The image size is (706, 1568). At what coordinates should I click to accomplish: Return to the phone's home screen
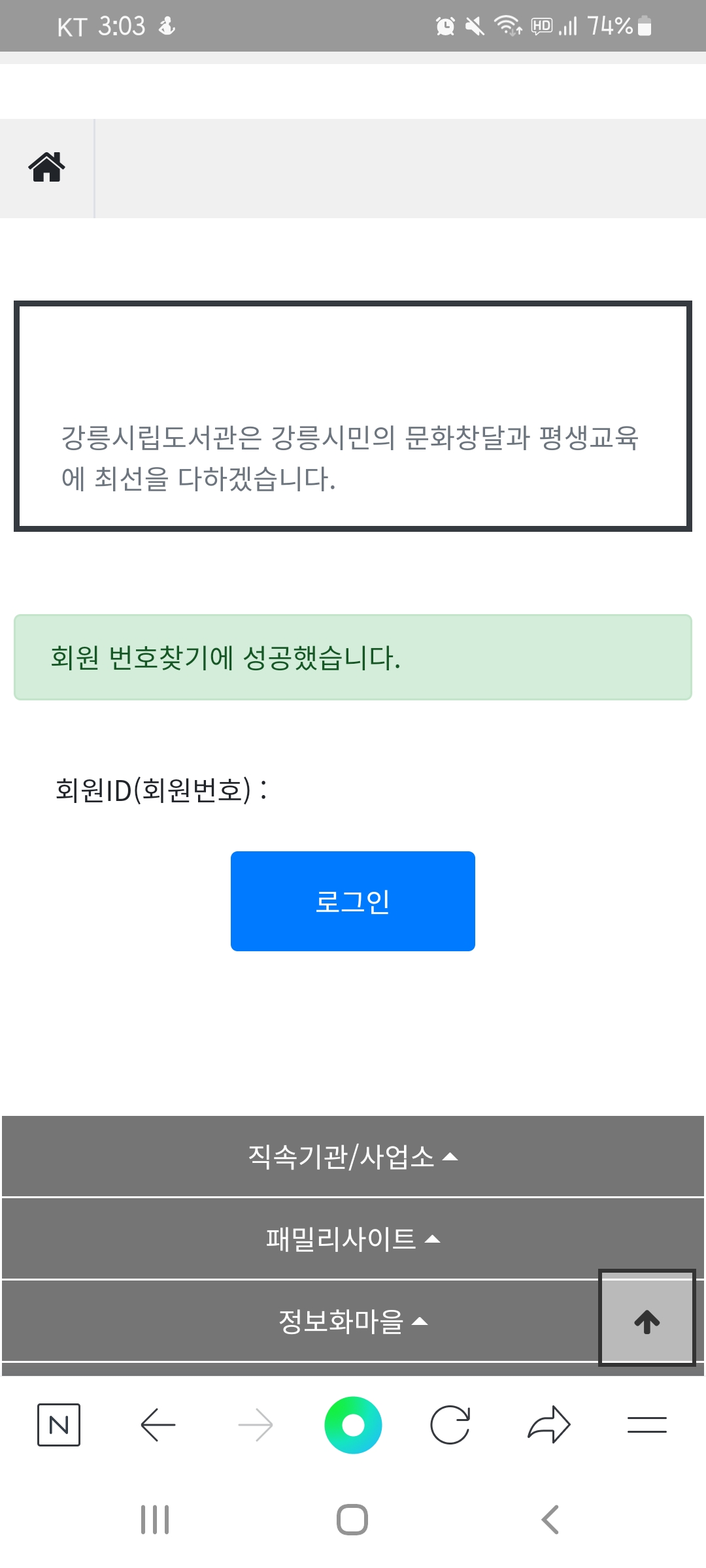tap(352, 1519)
